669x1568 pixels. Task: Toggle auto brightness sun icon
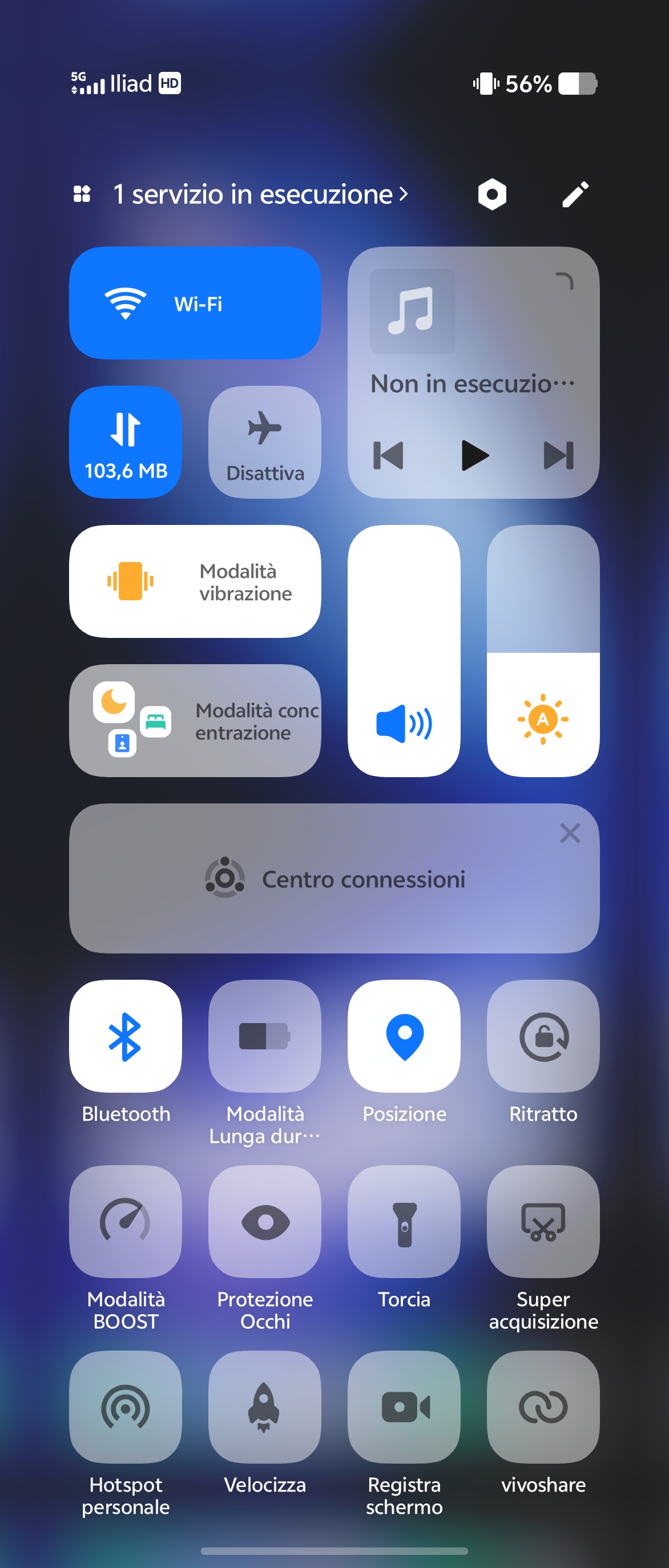point(542,719)
